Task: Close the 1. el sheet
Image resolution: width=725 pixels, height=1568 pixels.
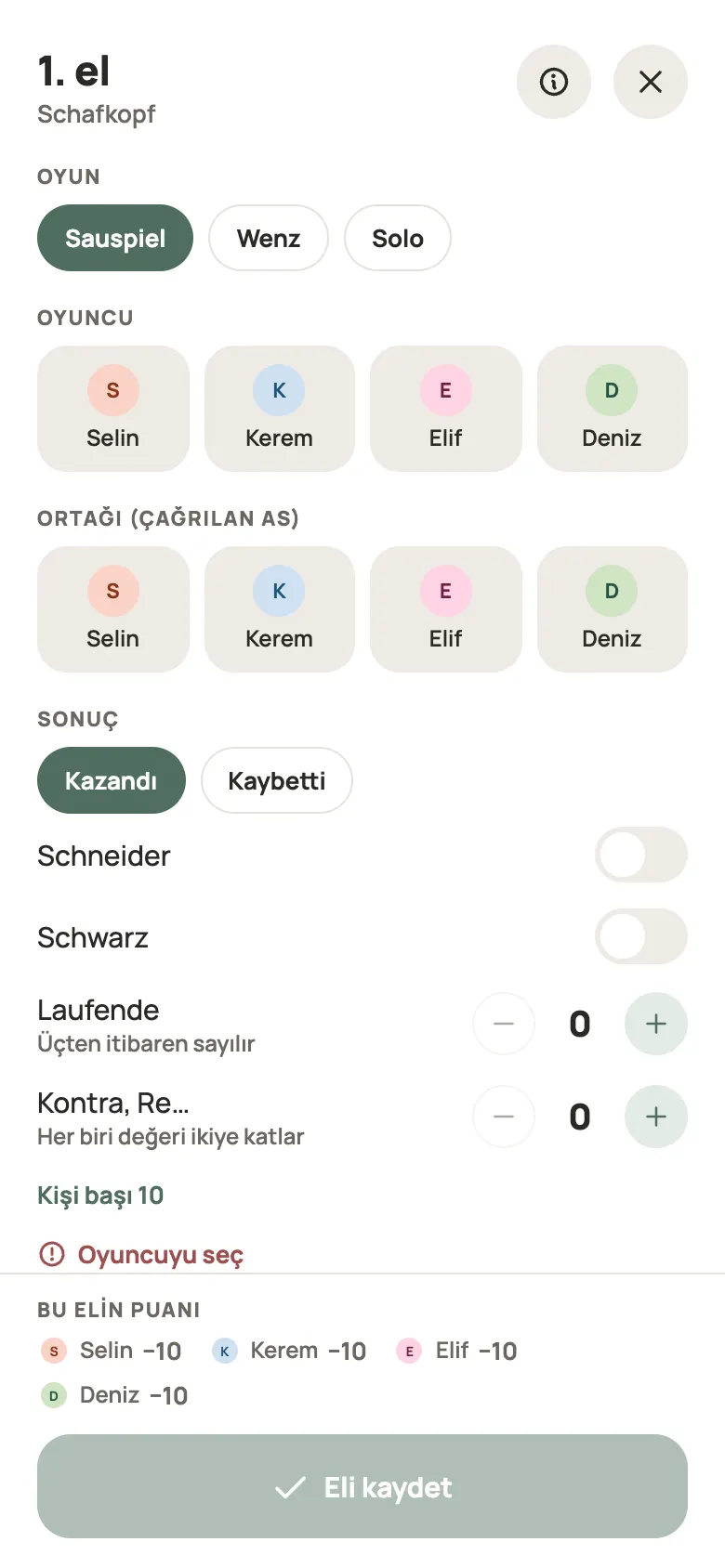Action: (651, 82)
